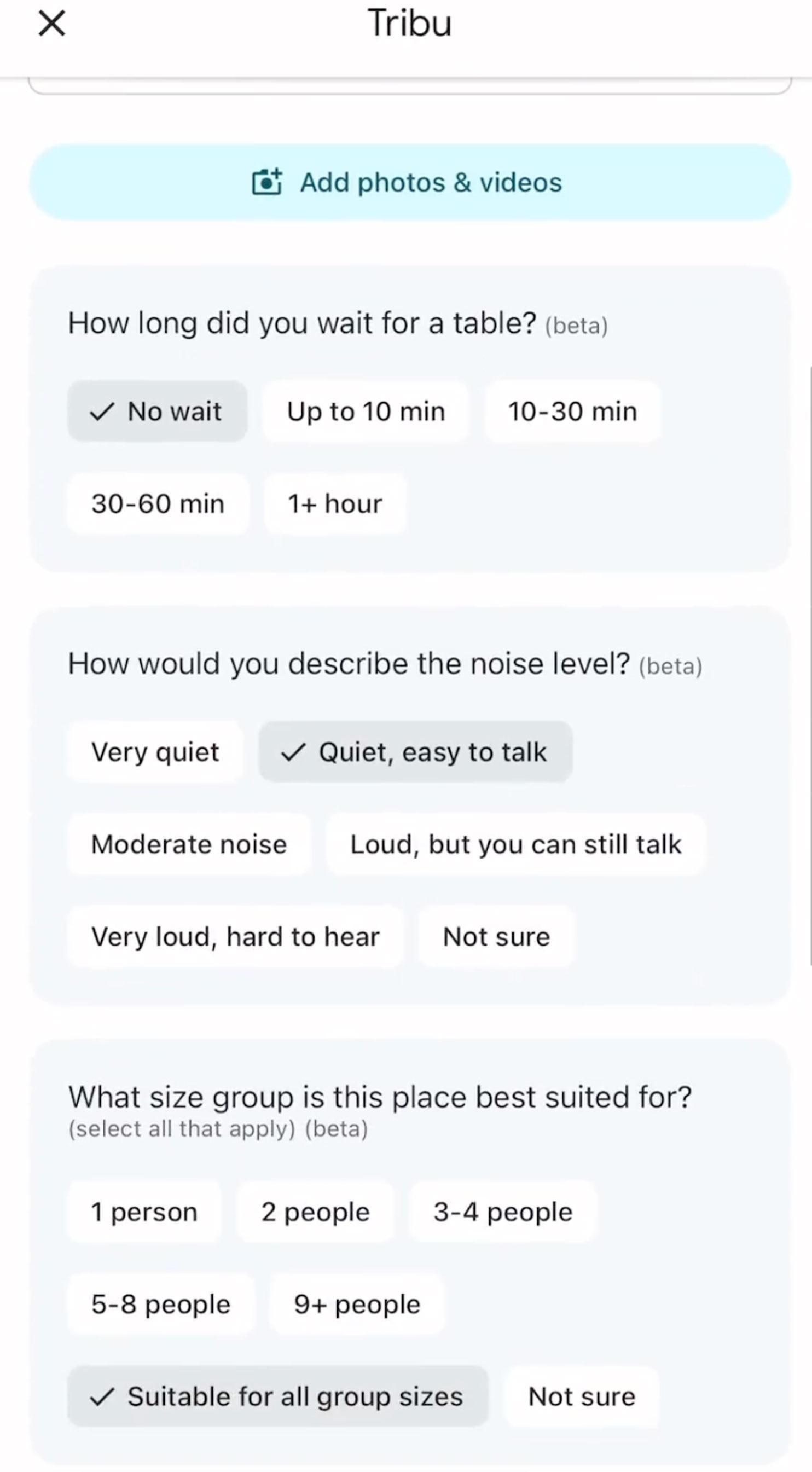This screenshot has height=1472, width=812.
Task: Pick Very loud, hard to hear
Action: tap(235, 936)
